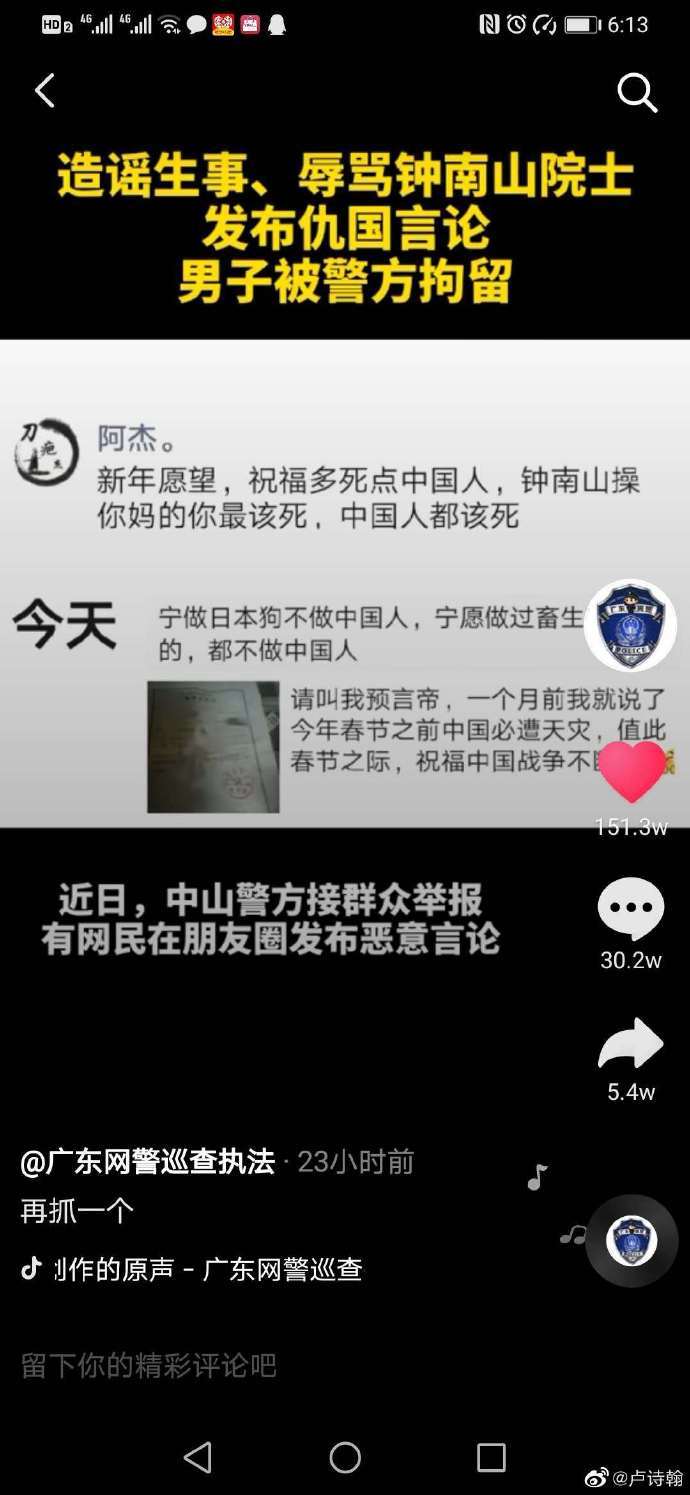Tap the 留下你的精彩评论吧 comment field

pos(150,1366)
